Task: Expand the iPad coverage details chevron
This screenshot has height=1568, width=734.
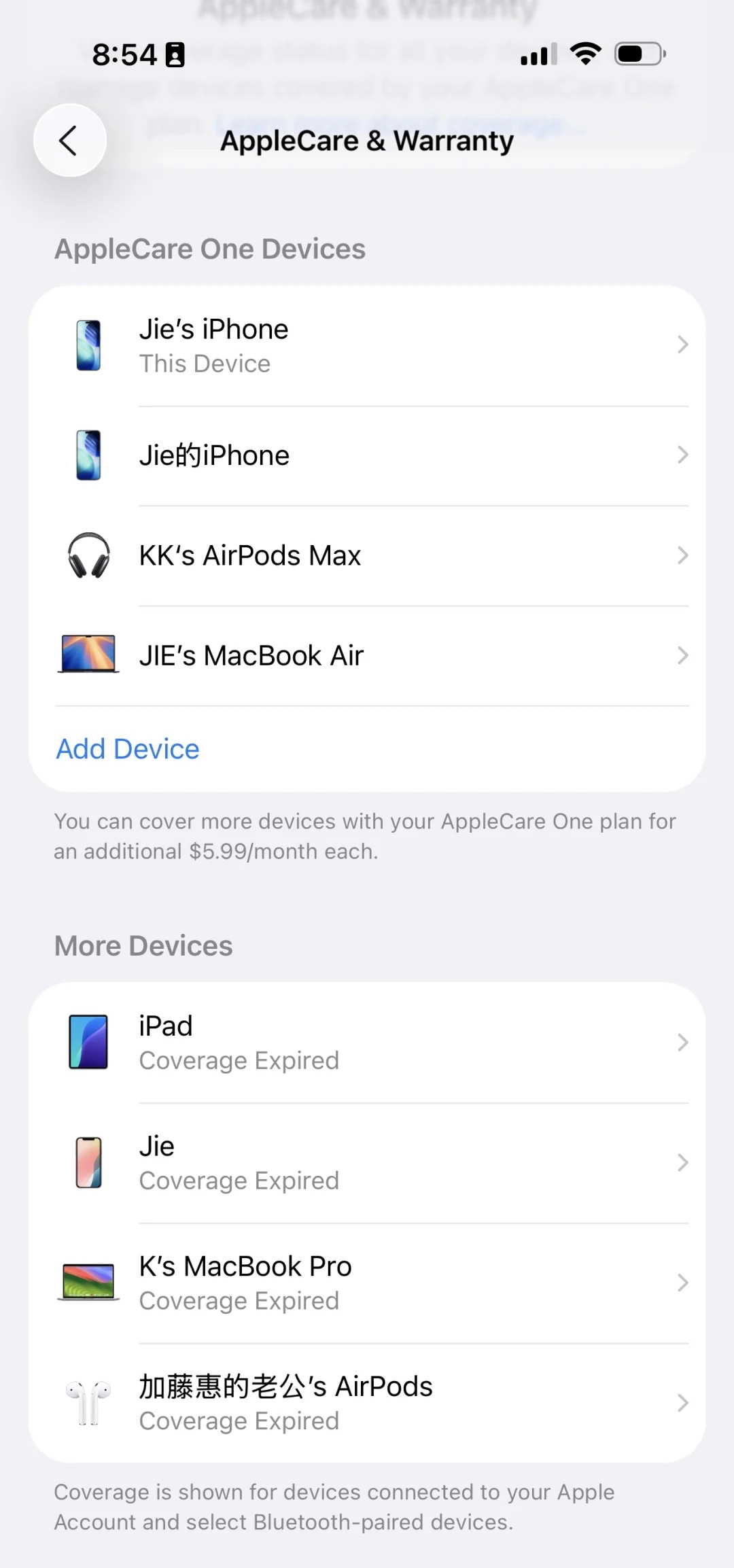Action: (x=682, y=1042)
